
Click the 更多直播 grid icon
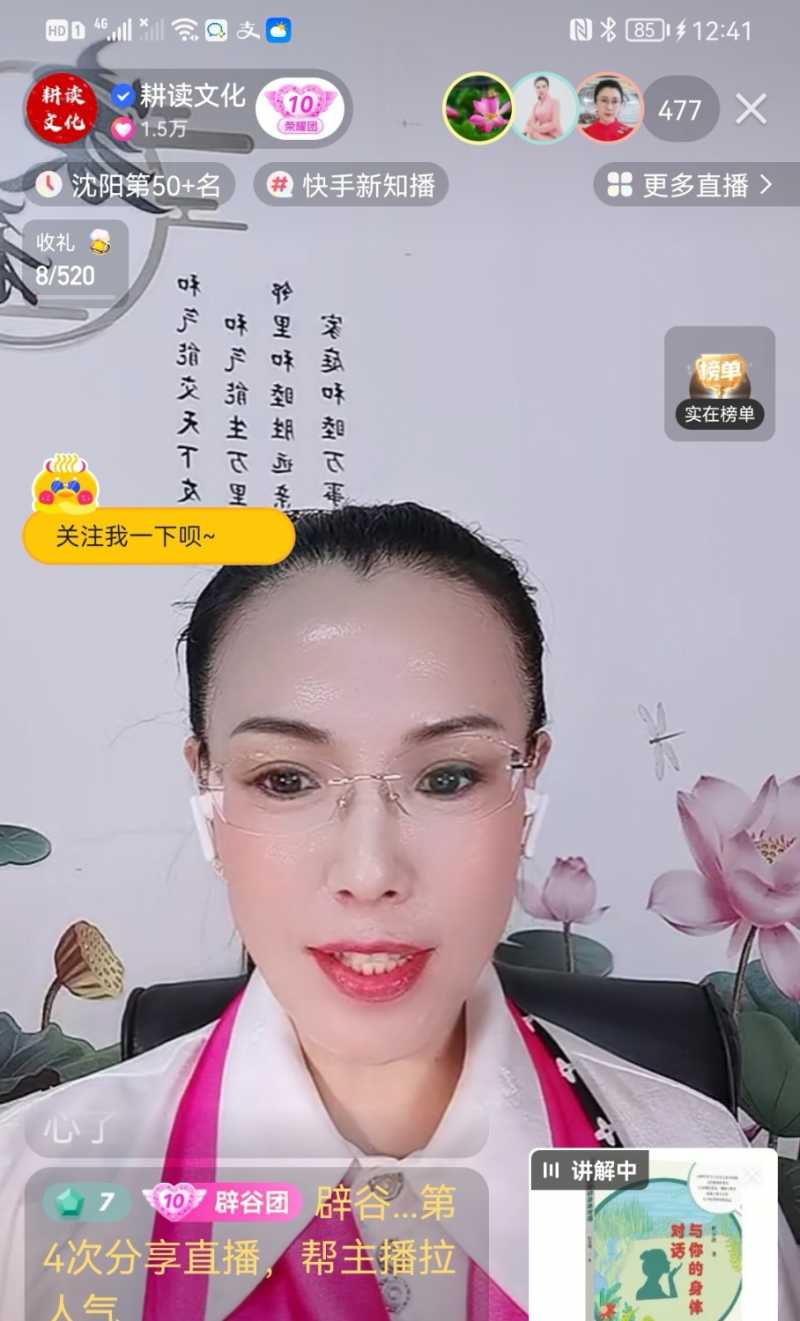620,185
